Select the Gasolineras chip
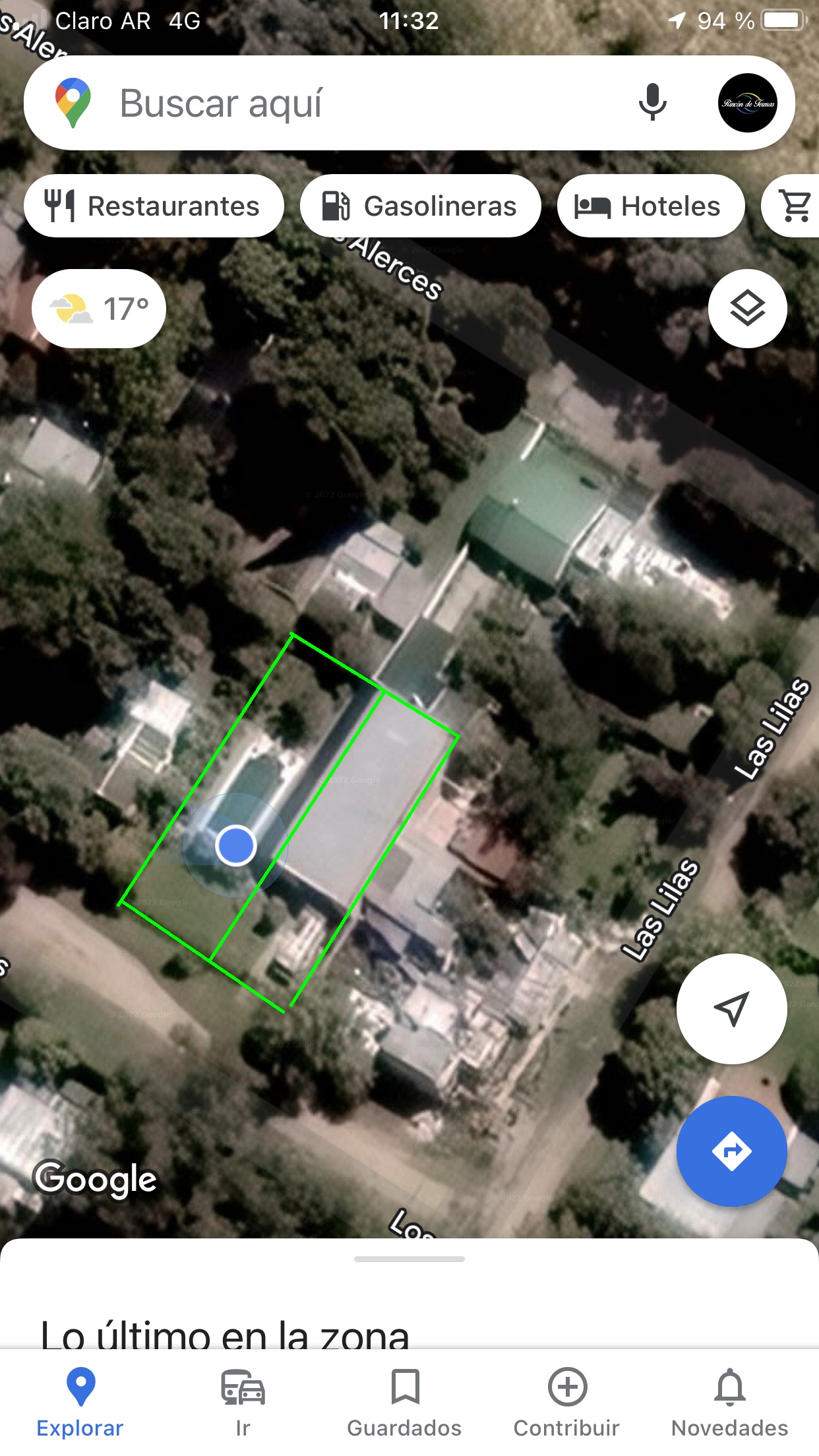 click(420, 206)
